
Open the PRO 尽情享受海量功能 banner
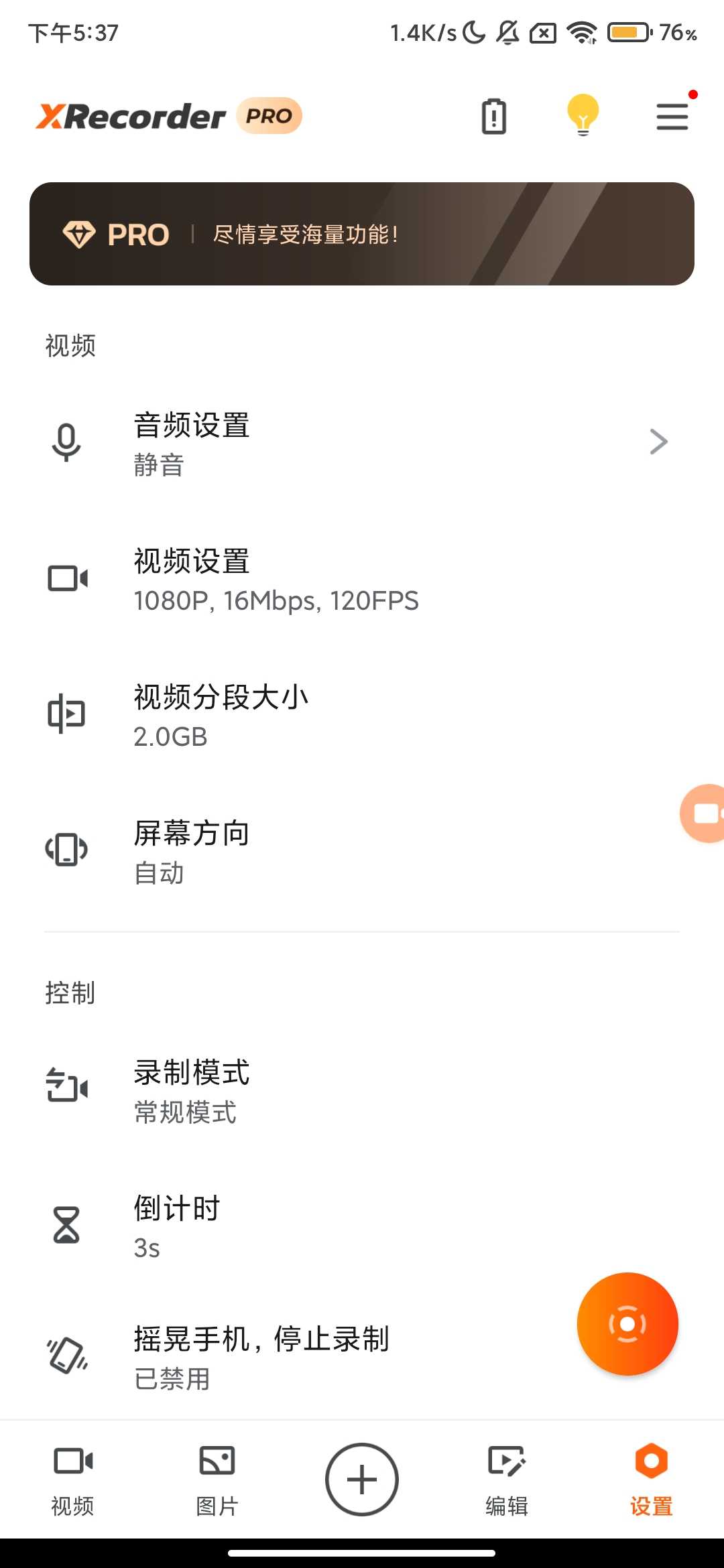362,234
